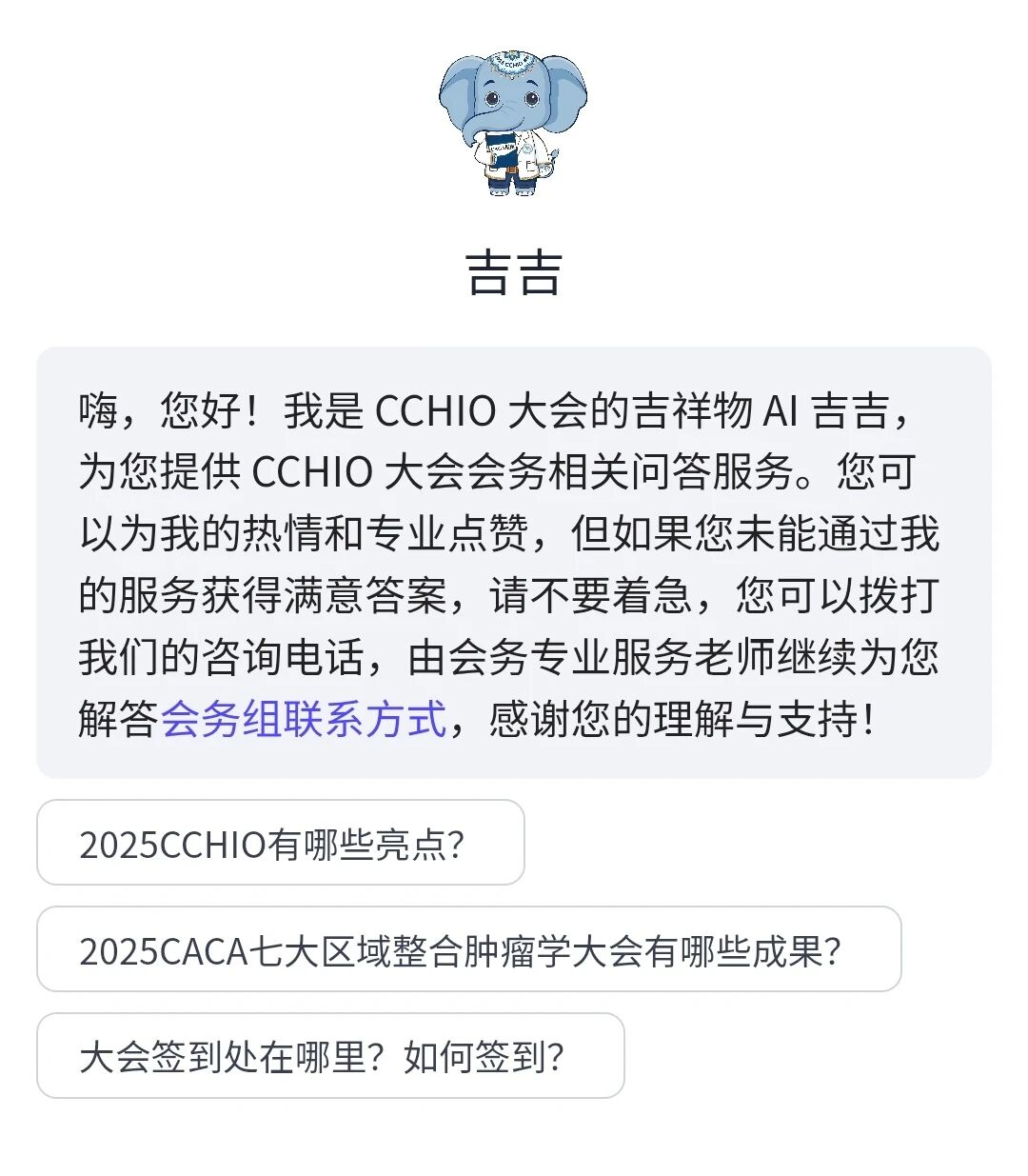Select the 2025CACA七大区域整合肿瘤学大会 question

[x=468, y=949]
